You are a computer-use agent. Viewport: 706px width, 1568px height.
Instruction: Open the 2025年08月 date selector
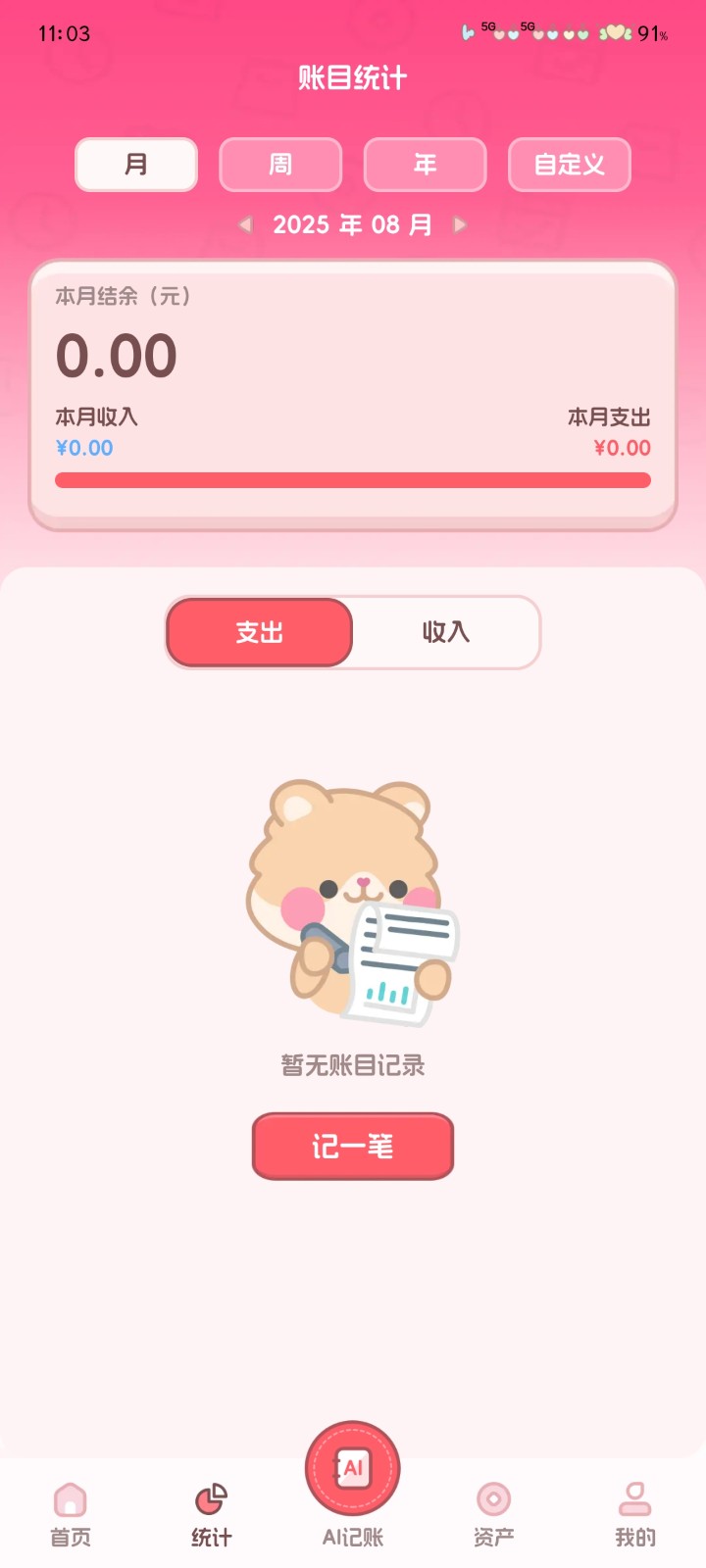pos(353,224)
